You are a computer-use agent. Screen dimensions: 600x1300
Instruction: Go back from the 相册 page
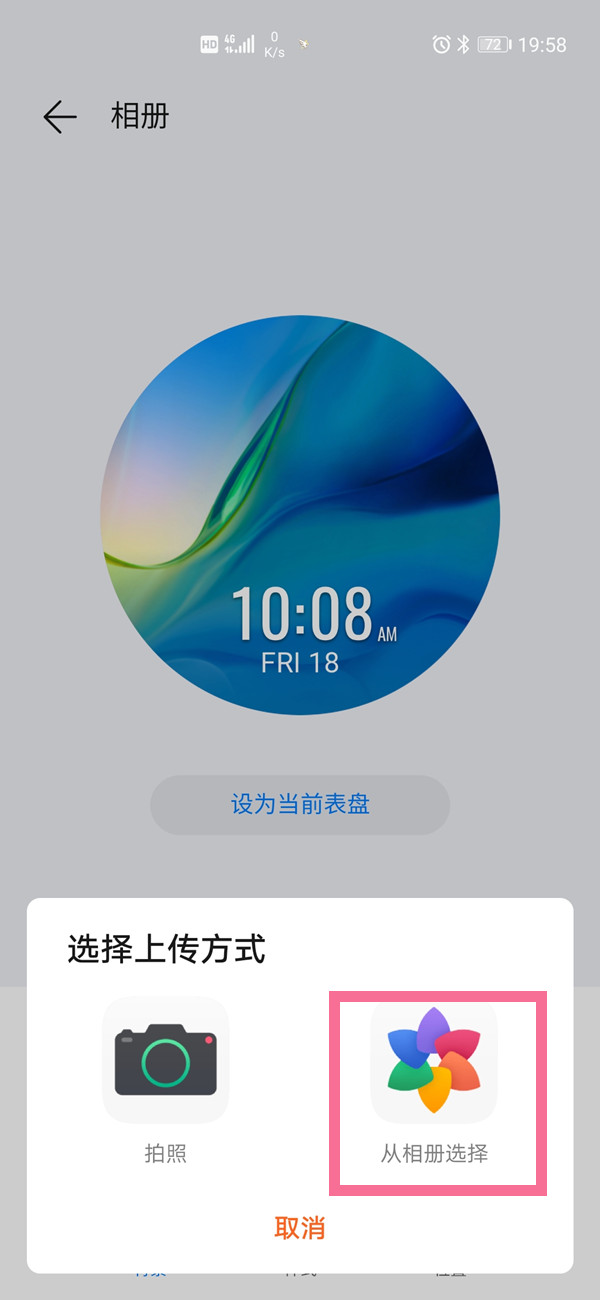[60, 118]
